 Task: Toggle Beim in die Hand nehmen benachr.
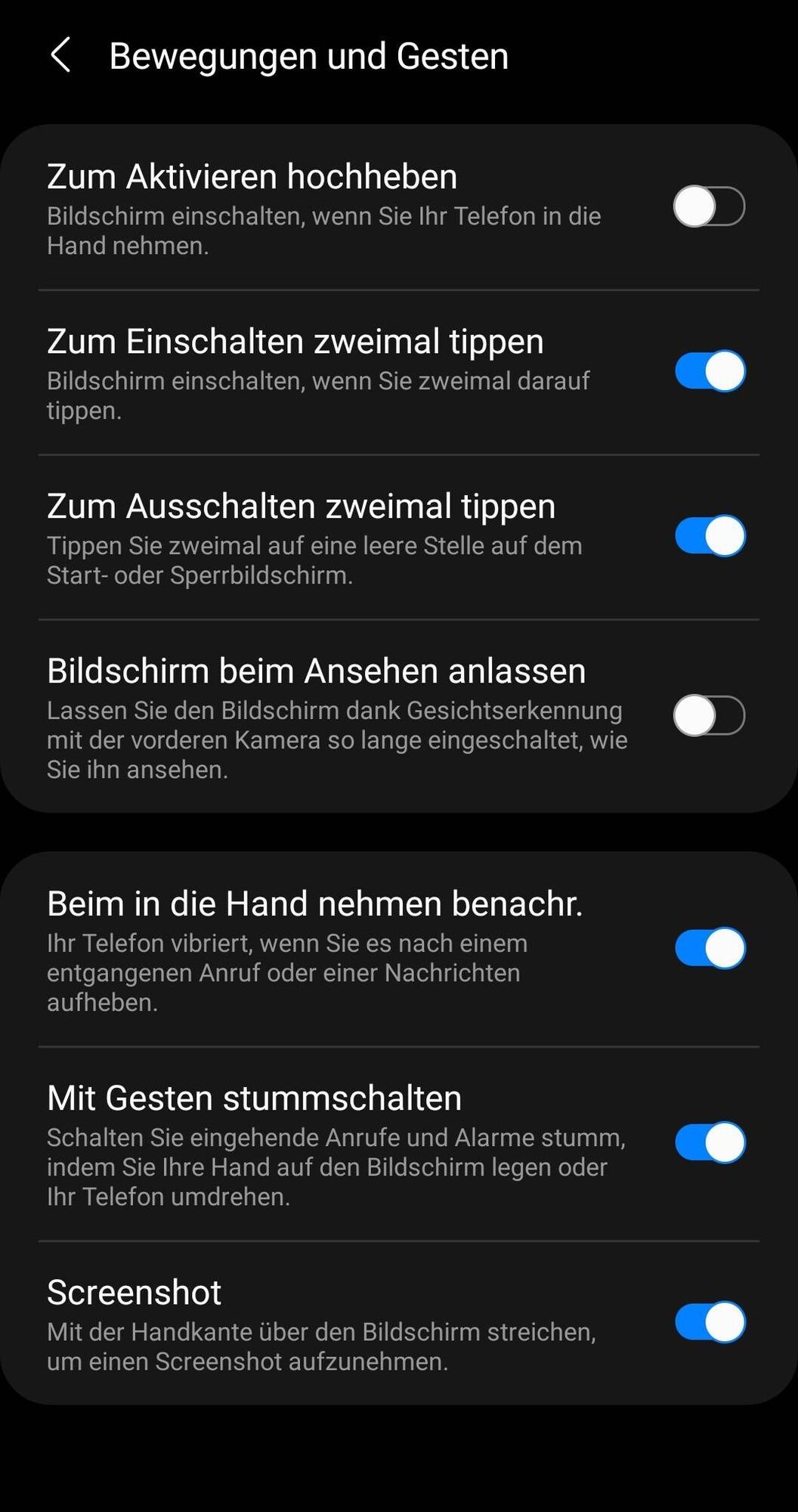tap(709, 948)
